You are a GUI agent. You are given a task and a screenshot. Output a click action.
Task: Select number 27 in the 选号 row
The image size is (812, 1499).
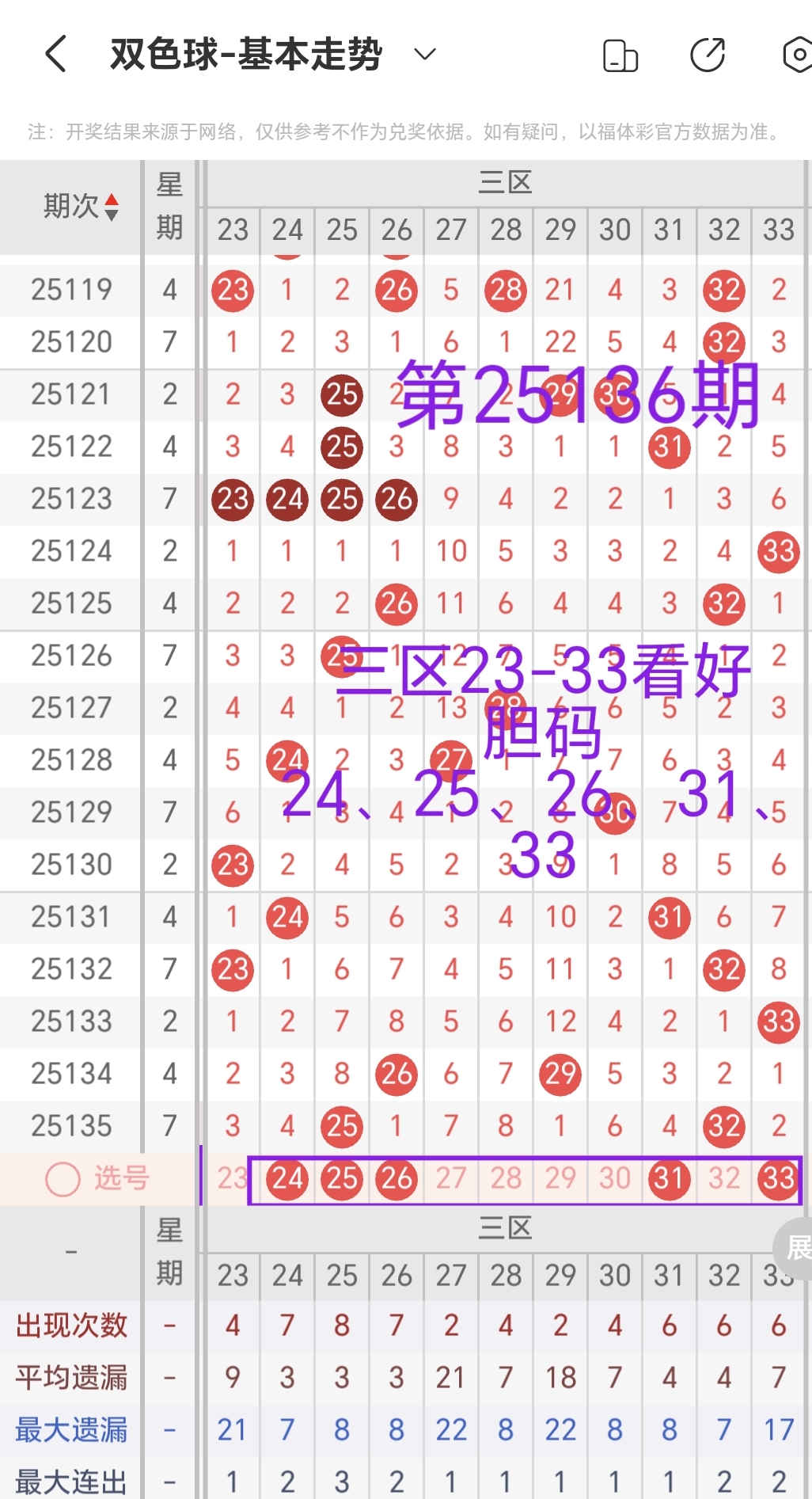[450, 1179]
